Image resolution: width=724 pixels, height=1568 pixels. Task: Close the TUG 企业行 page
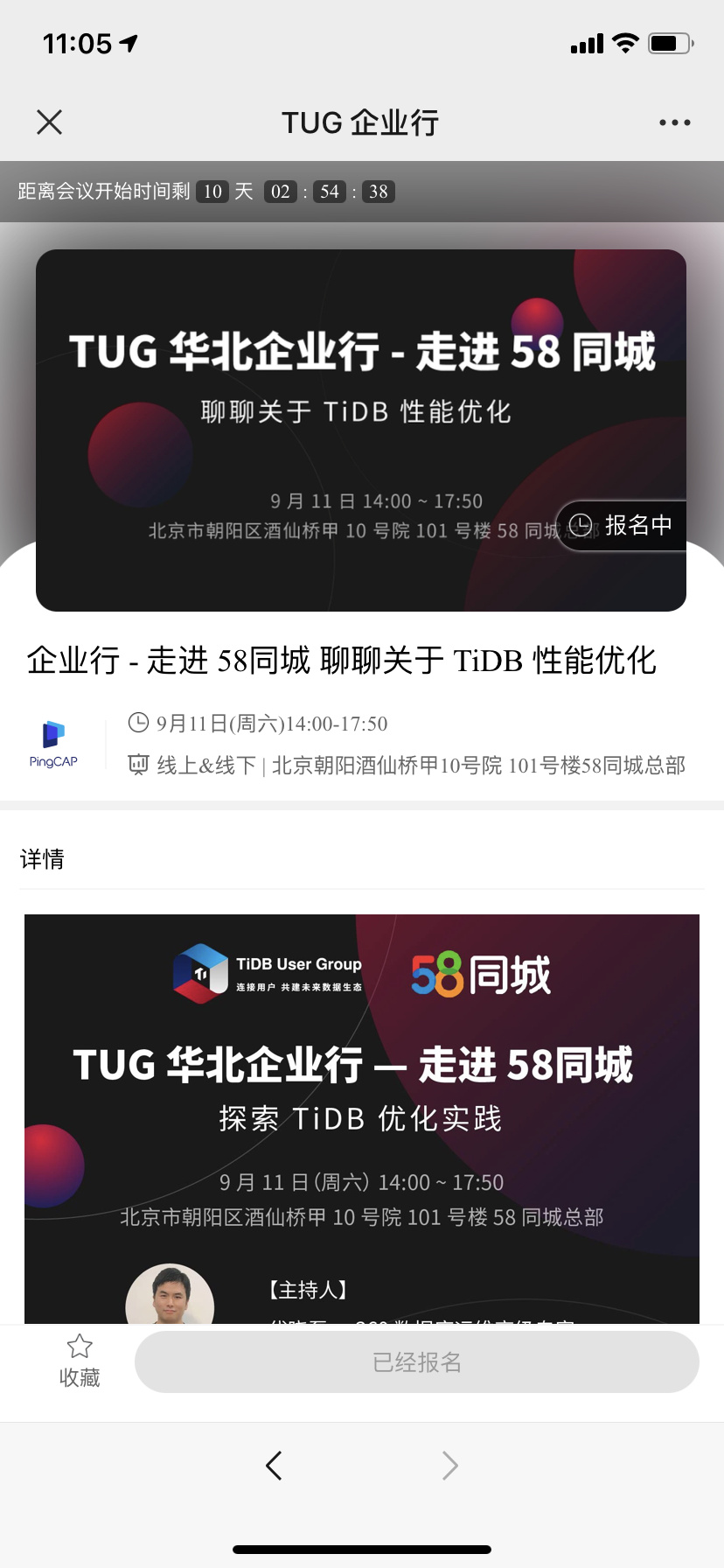(x=50, y=122)
